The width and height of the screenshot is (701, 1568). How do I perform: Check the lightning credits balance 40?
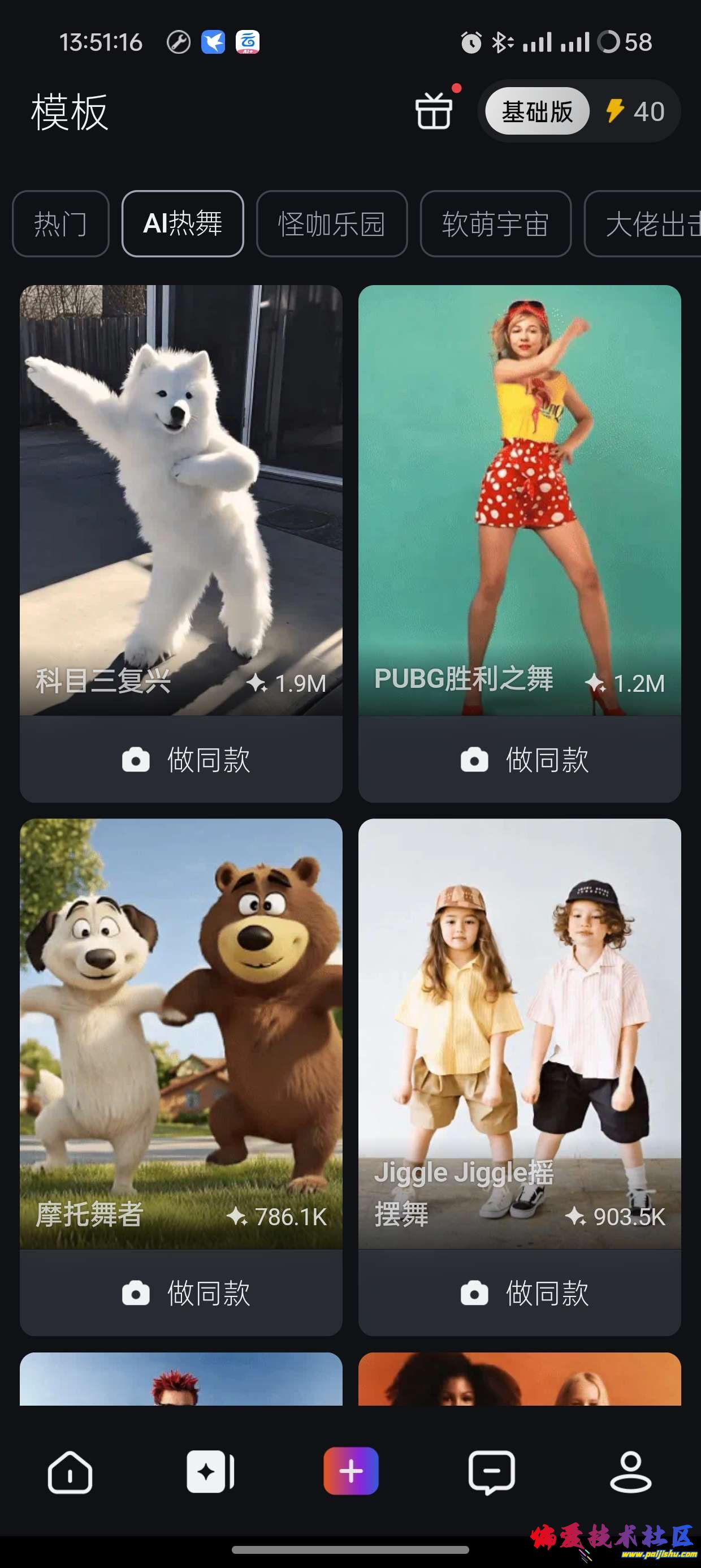635,111
